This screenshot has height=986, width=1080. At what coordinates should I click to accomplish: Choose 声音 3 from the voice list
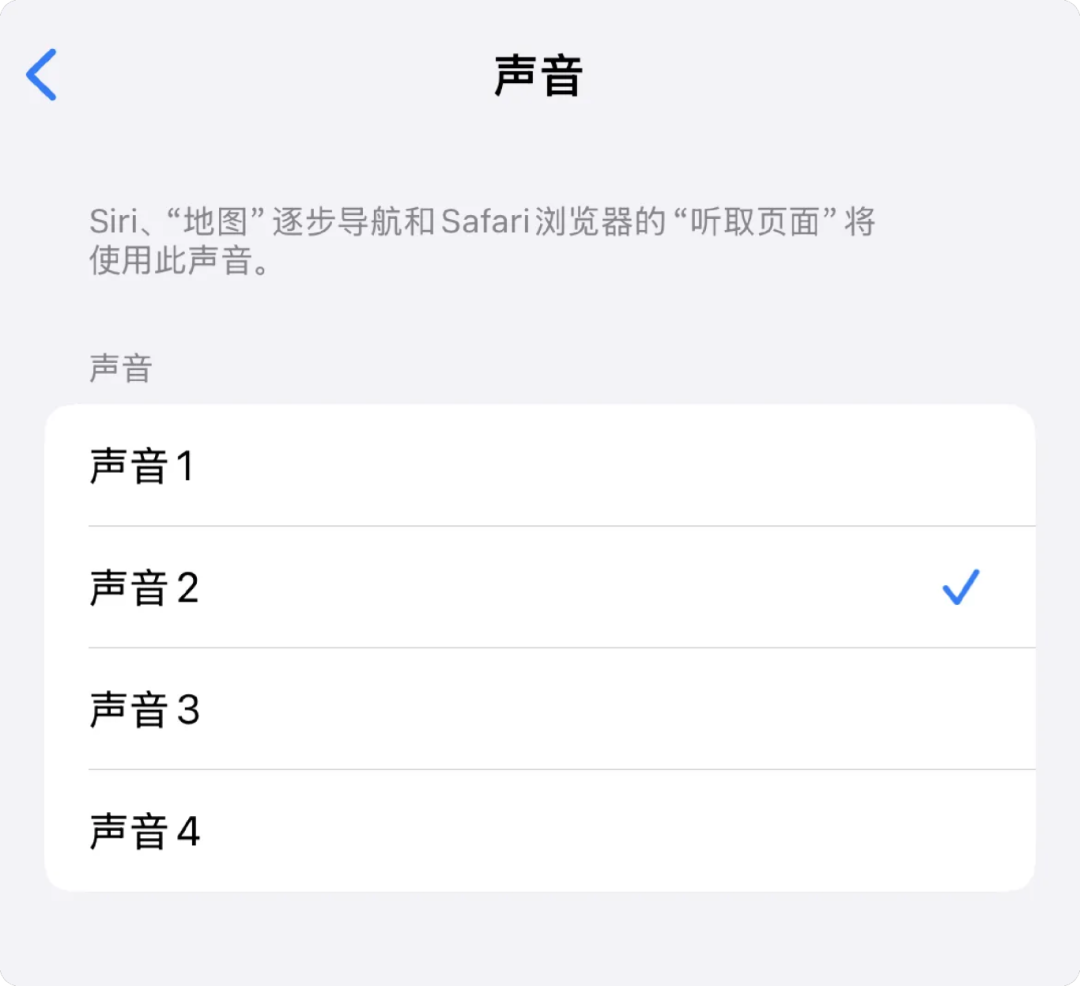[540, 710]
